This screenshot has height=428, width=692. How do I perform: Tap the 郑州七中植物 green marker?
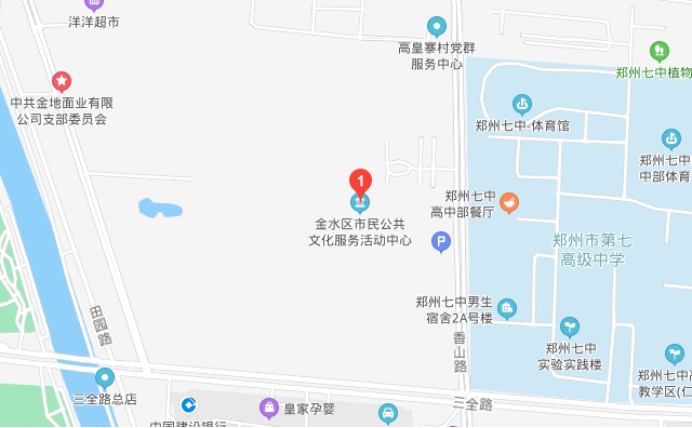click(x=658, y=49)
